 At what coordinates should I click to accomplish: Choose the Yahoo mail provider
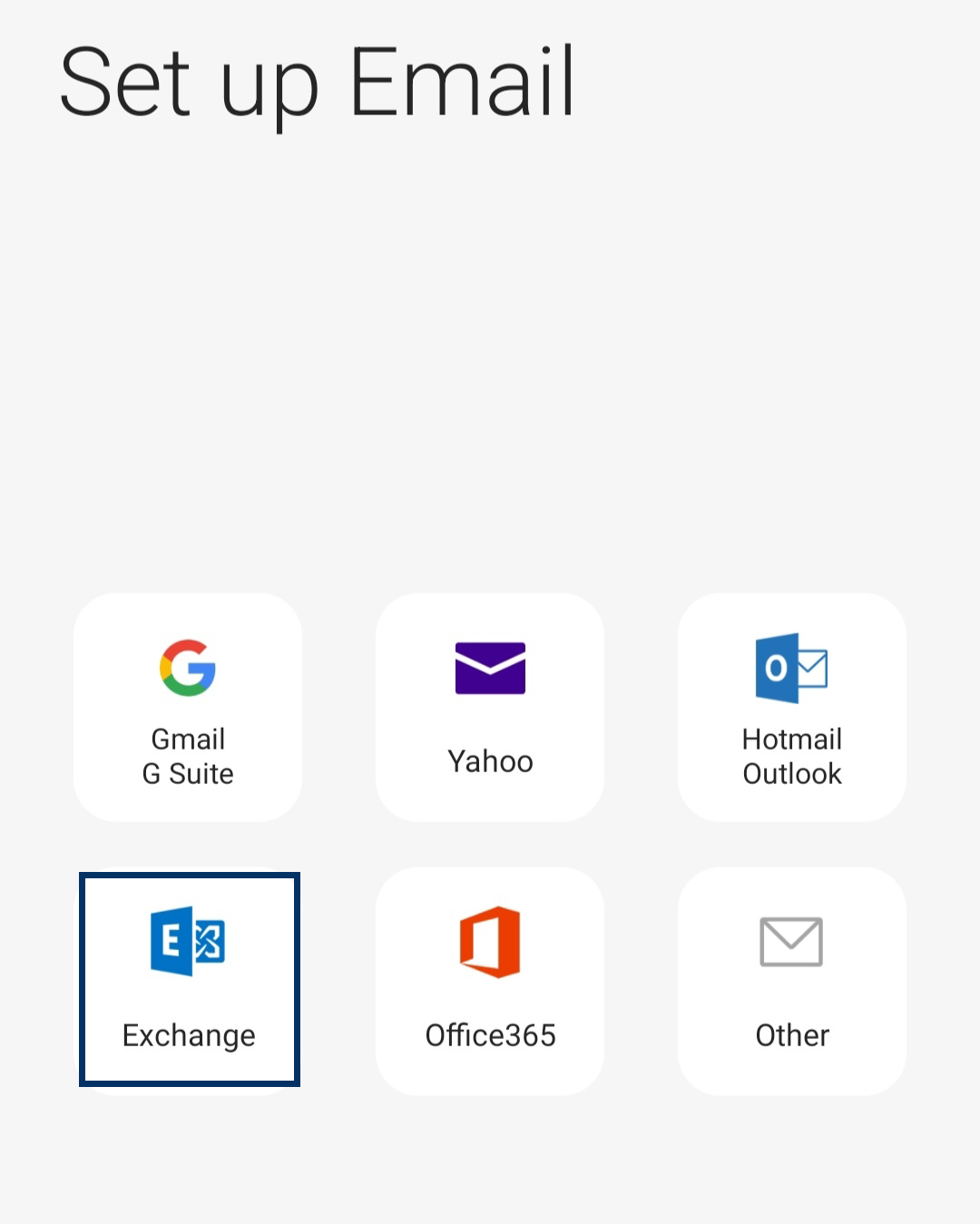[x=489, y=706]
